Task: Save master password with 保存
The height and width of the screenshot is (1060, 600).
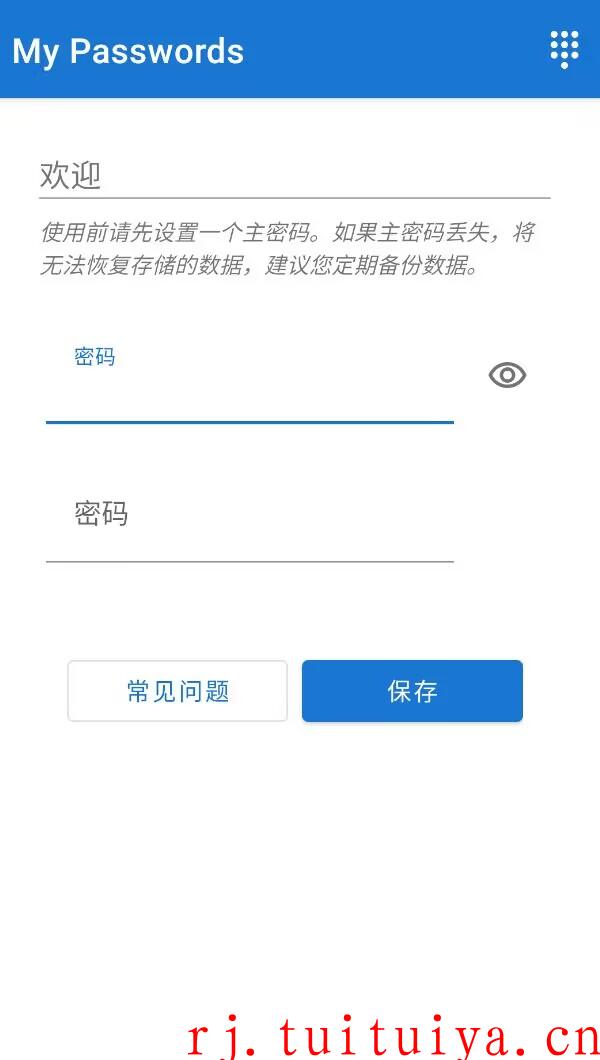Action: [412, 691]
